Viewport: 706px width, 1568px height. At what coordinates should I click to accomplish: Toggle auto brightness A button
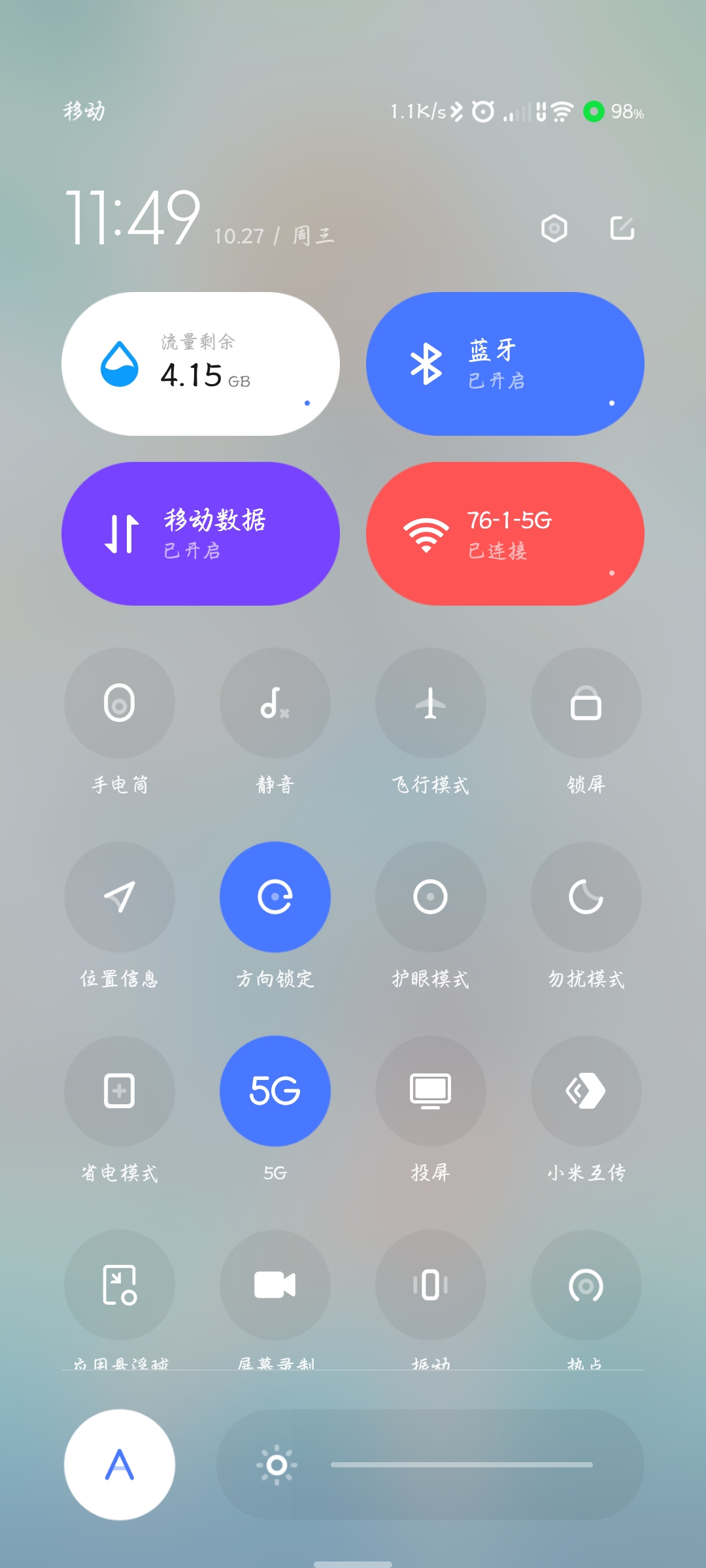(120, 1465)
